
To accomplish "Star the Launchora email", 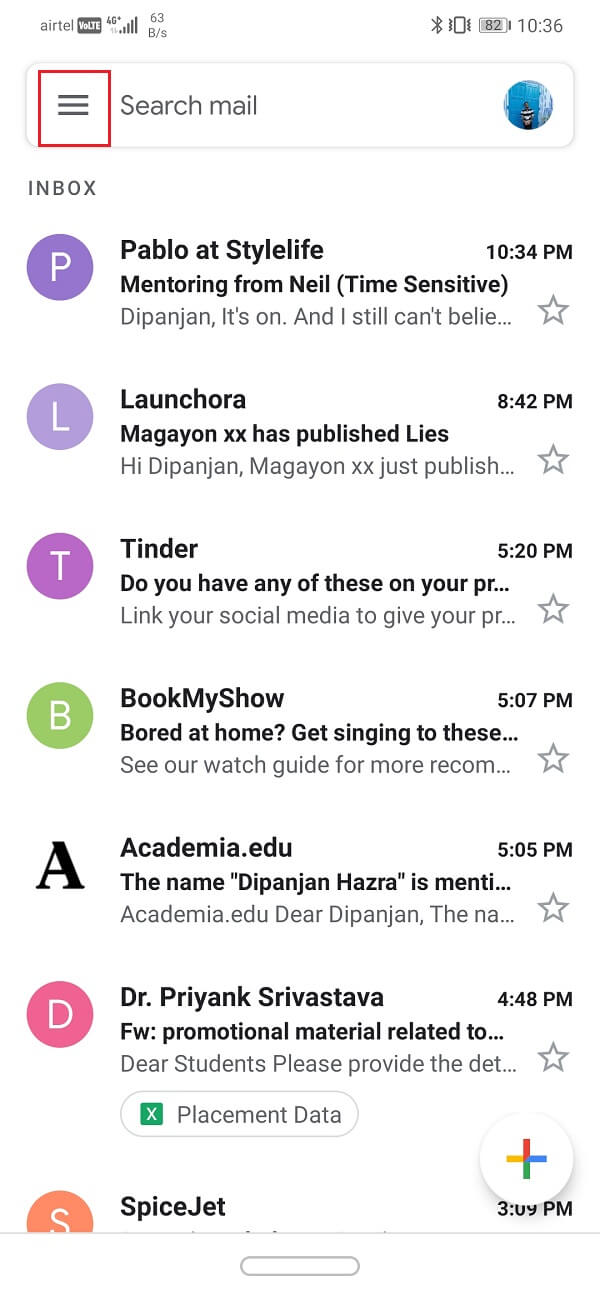I will [x=553, y=460].
